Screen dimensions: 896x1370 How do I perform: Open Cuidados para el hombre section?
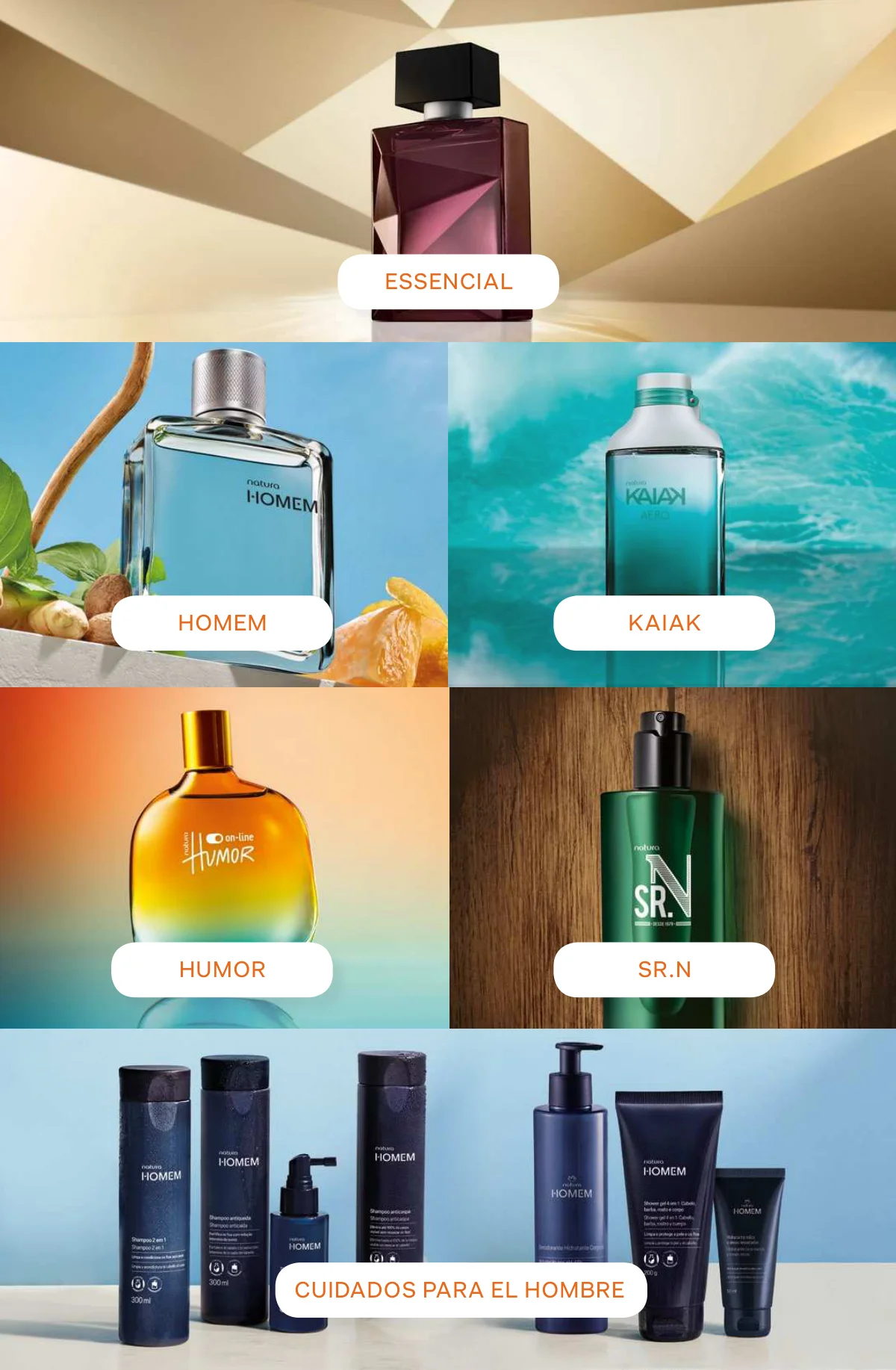(460, 1289)
